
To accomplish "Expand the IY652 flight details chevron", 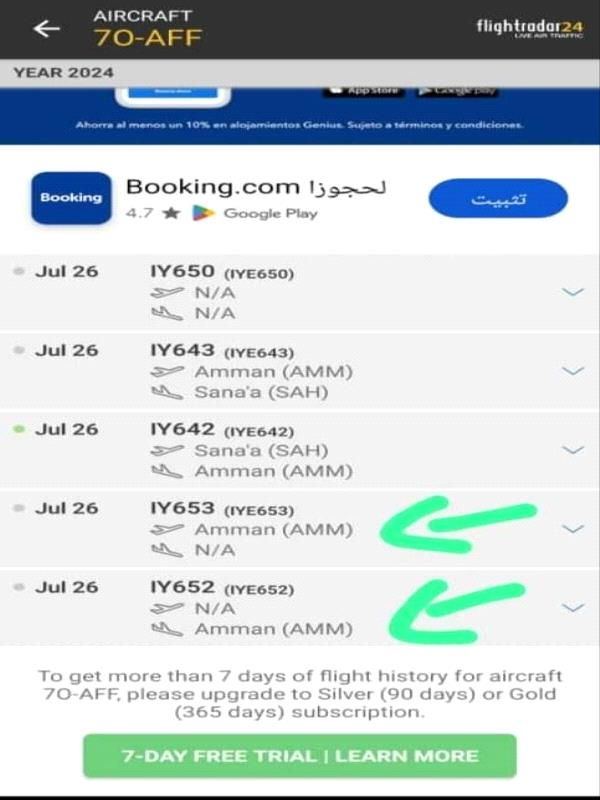I will [573, 607].
